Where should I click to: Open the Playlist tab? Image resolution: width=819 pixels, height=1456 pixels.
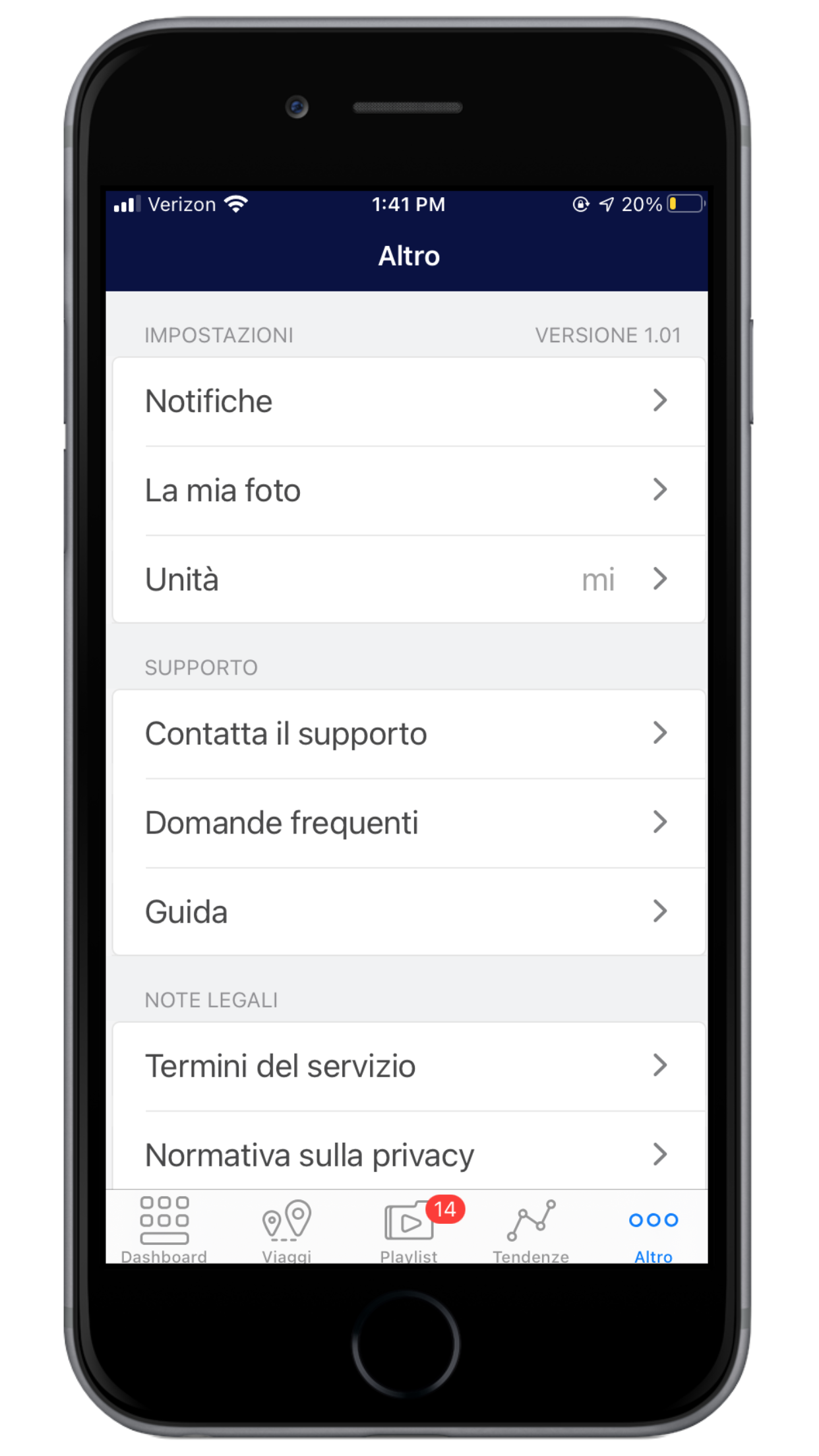click(409, 1229)
